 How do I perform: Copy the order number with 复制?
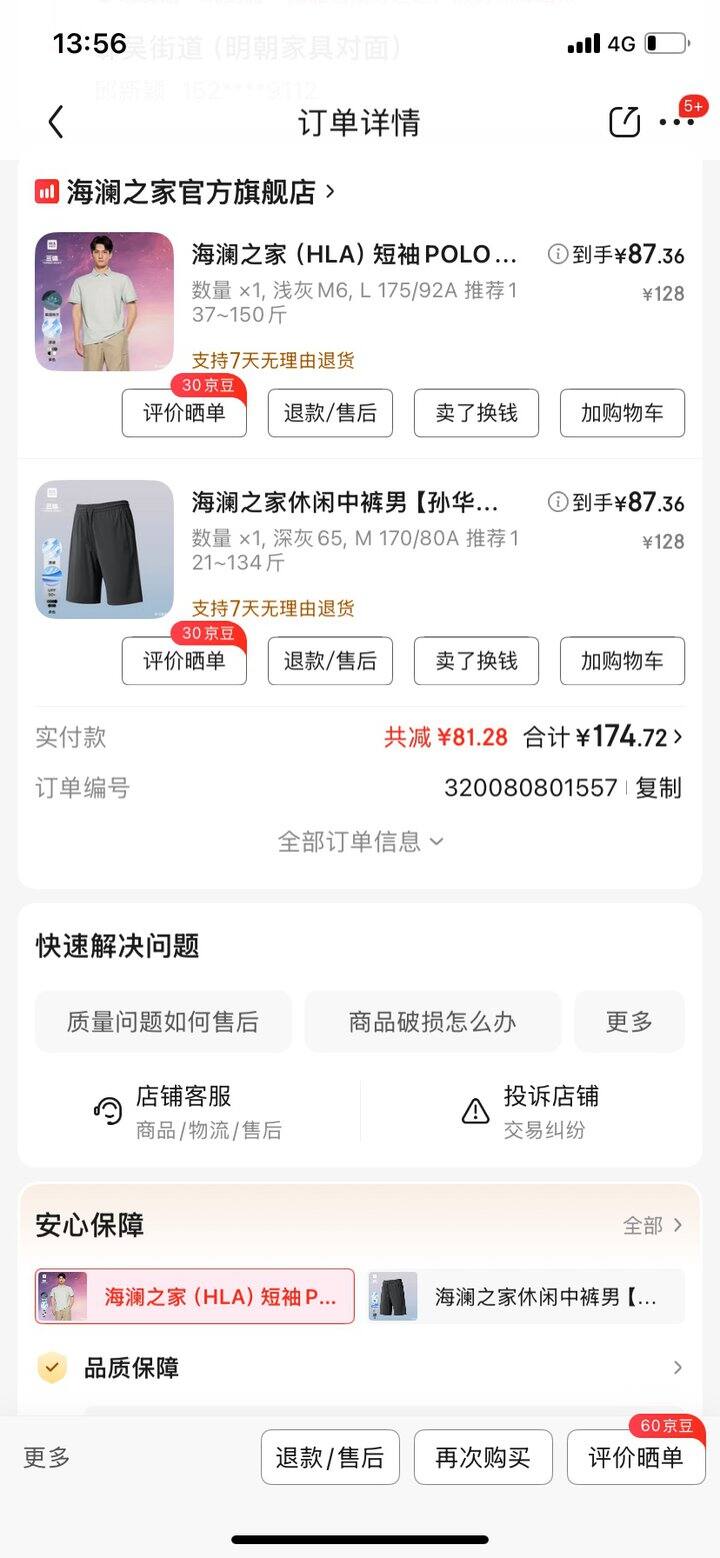[x=658, y=788]
